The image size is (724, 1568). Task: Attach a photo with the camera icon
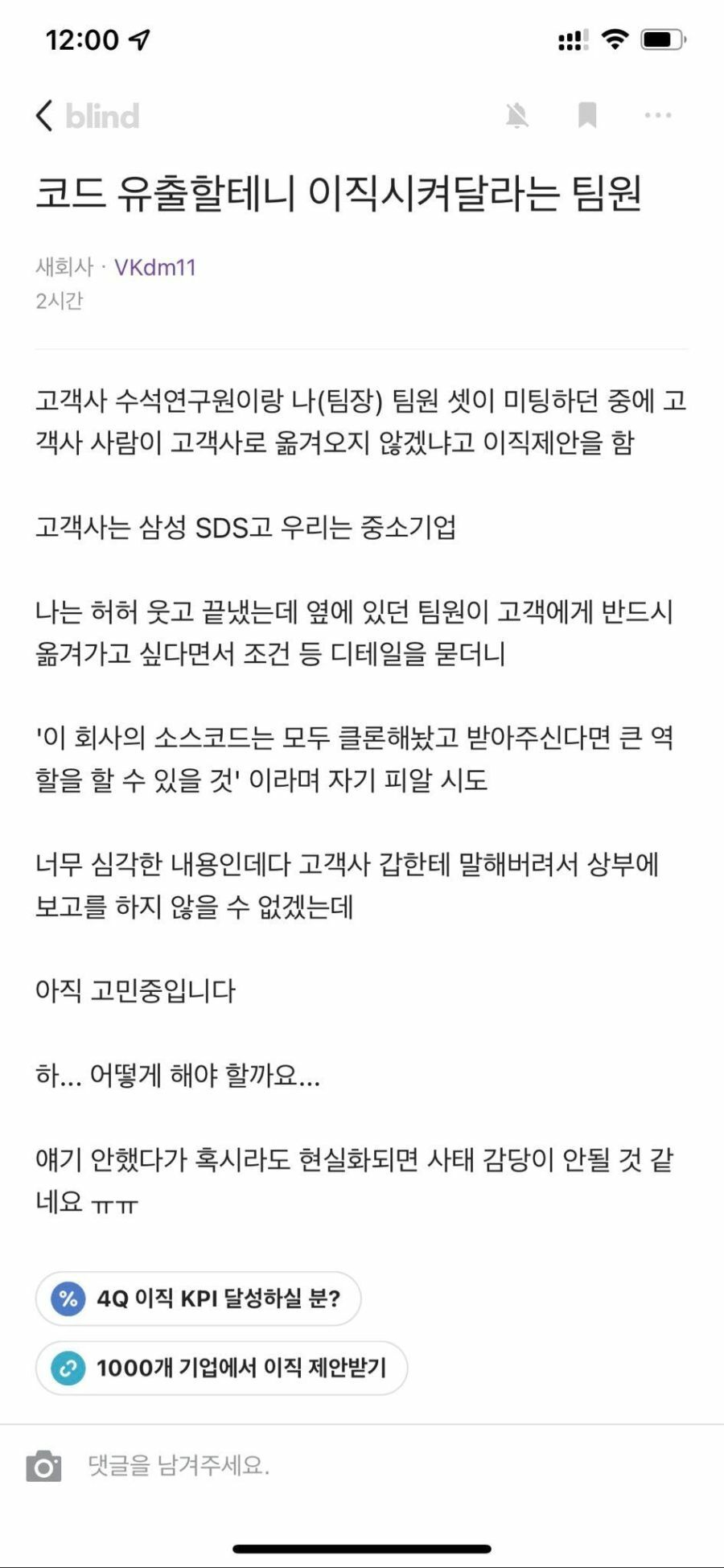[43, 1466]
